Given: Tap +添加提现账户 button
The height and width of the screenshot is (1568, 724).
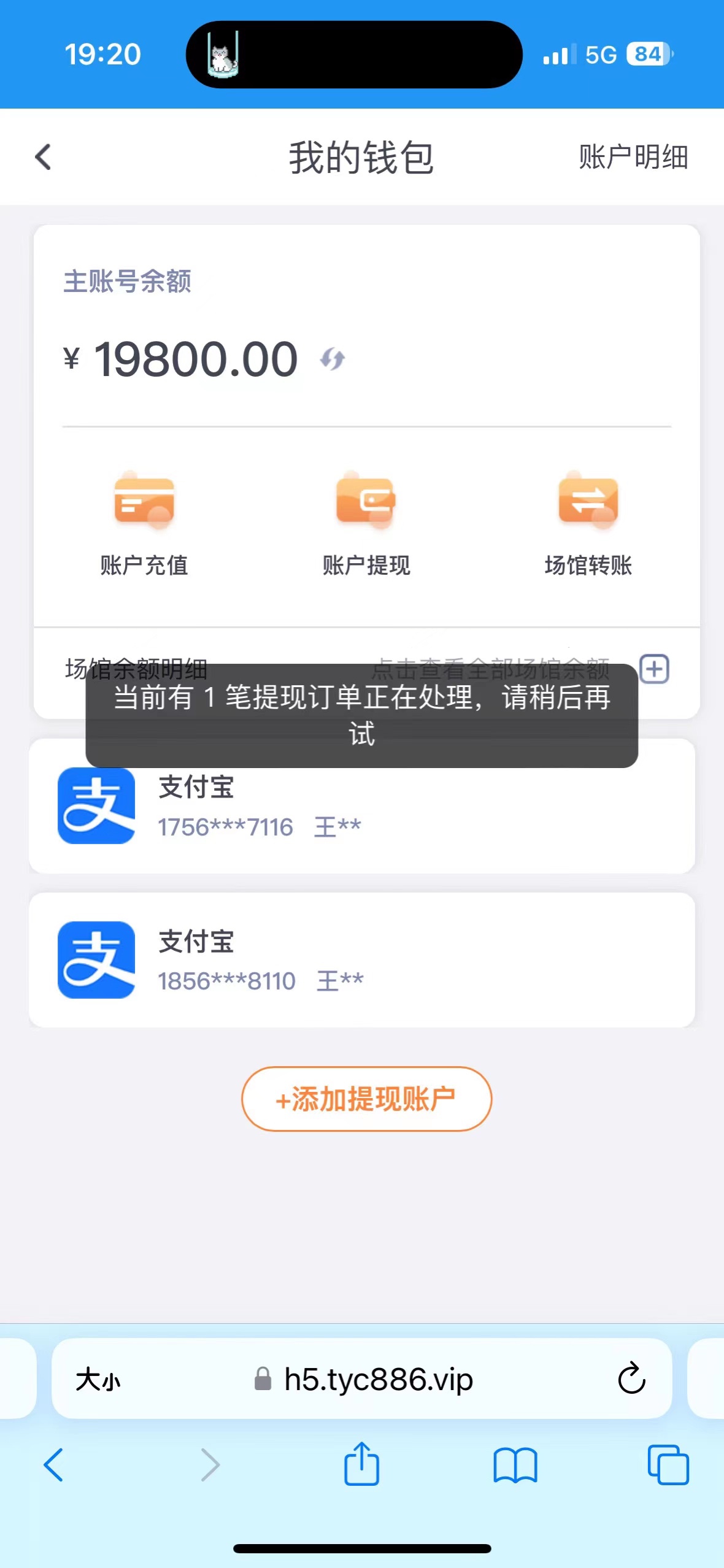Looking at the screenshot, I should [366, 1099].
